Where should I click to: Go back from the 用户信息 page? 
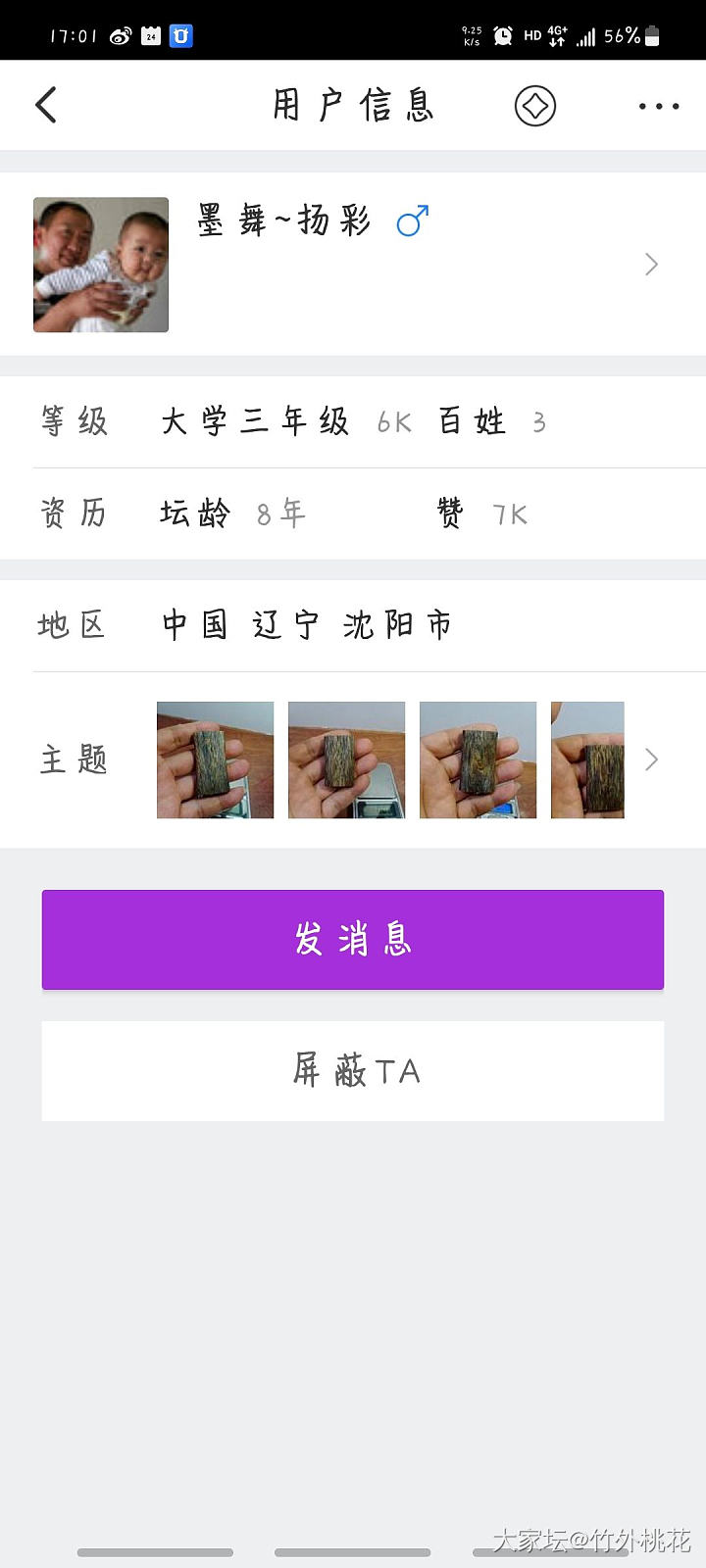click(x=46, y=105)
